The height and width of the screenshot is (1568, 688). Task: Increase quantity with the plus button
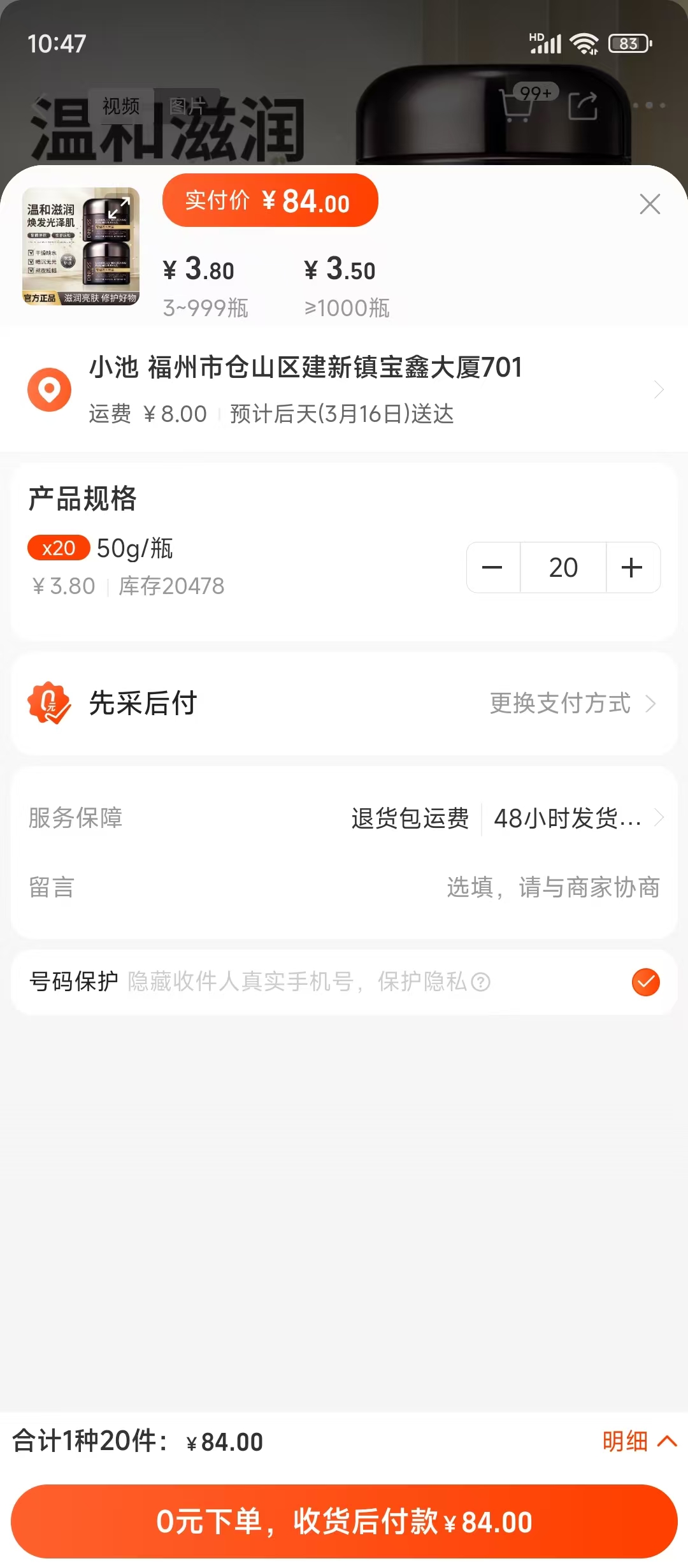click(632, 567)
